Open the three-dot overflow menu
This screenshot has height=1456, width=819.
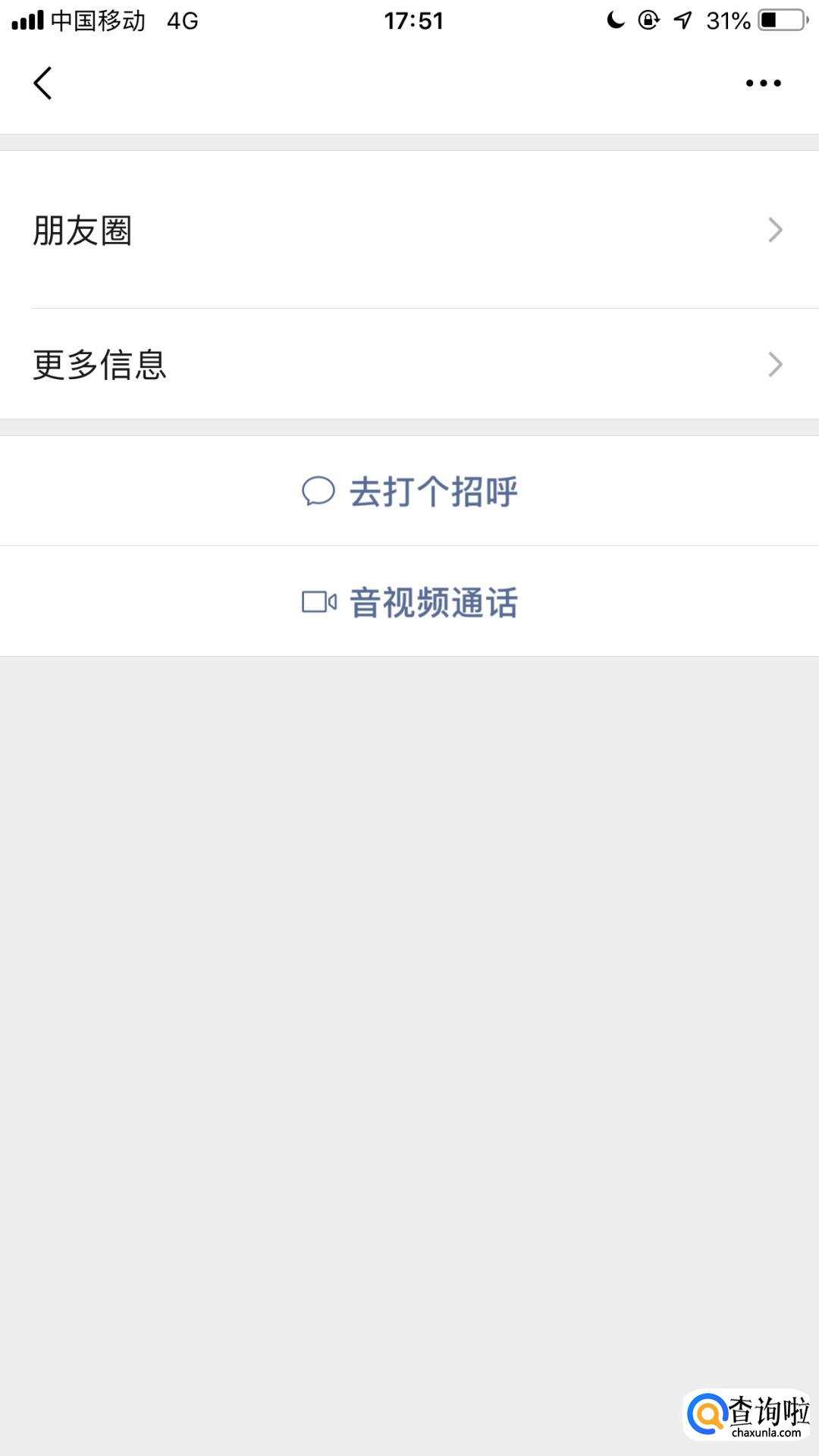(x=763, y=83)
